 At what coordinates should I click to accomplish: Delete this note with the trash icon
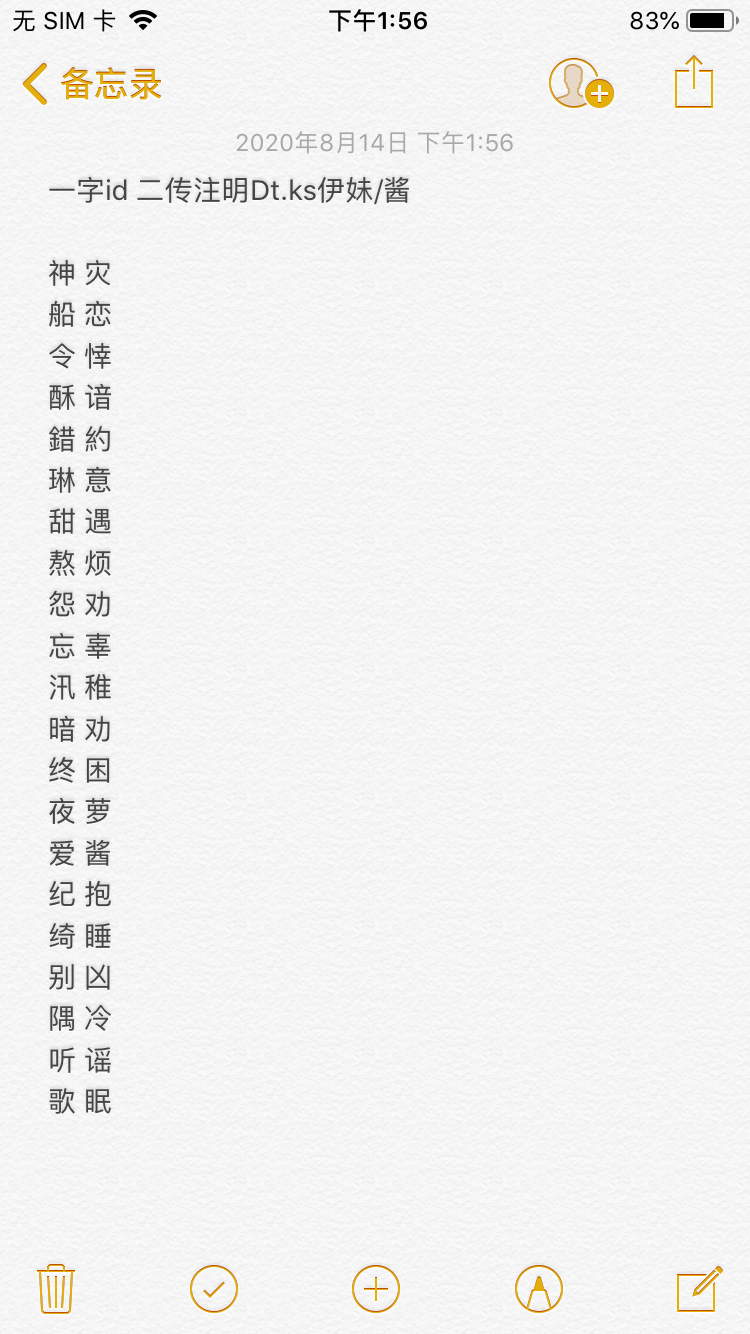[56, 1288]
